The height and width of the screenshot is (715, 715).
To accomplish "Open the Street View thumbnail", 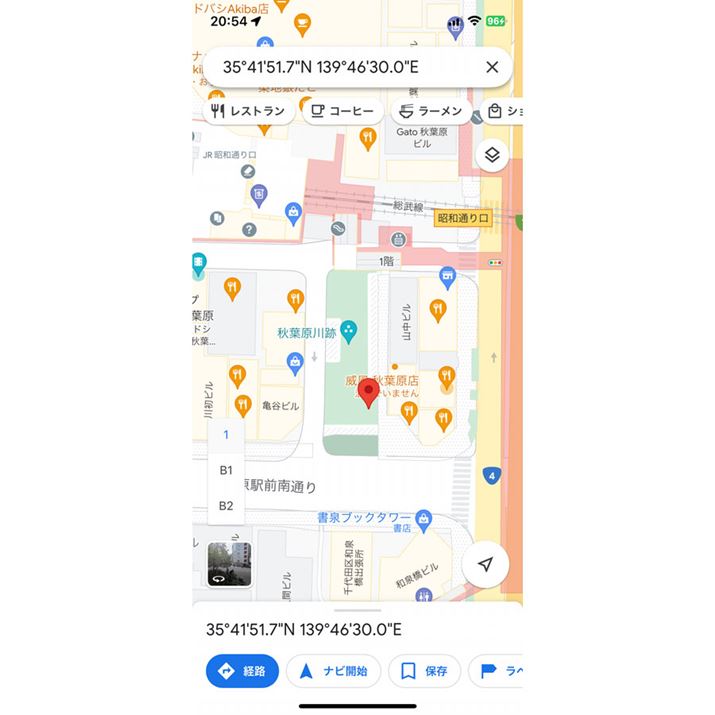I will click(229, 564).
